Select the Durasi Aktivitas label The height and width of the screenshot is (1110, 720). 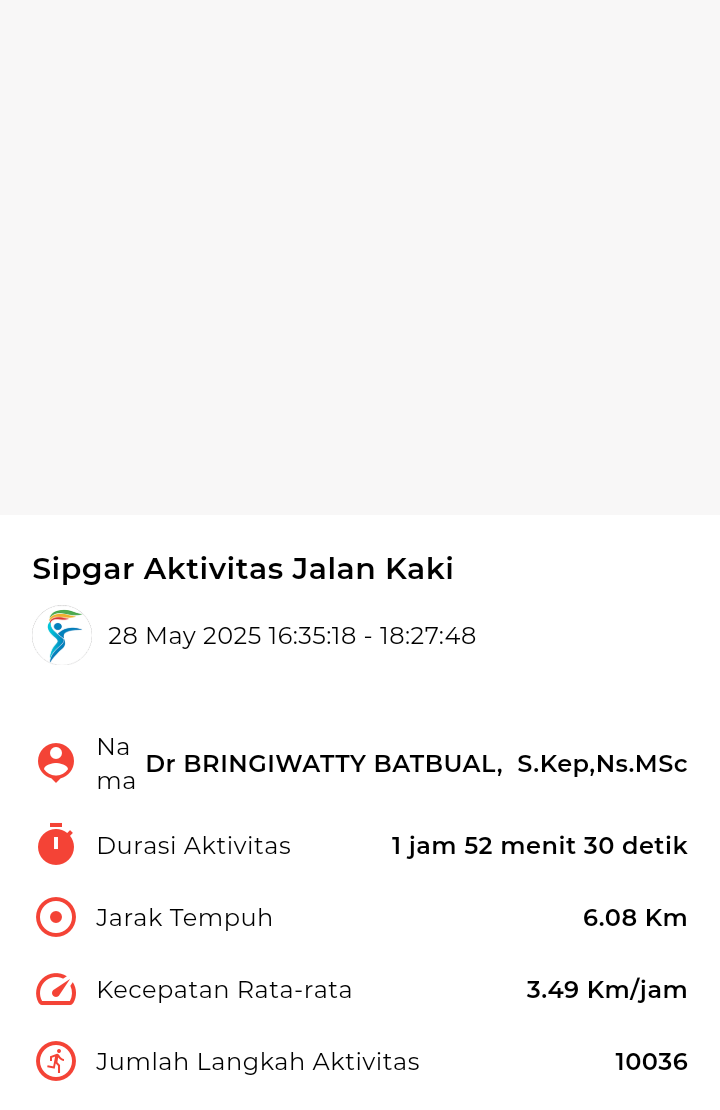tap(193, 845)
